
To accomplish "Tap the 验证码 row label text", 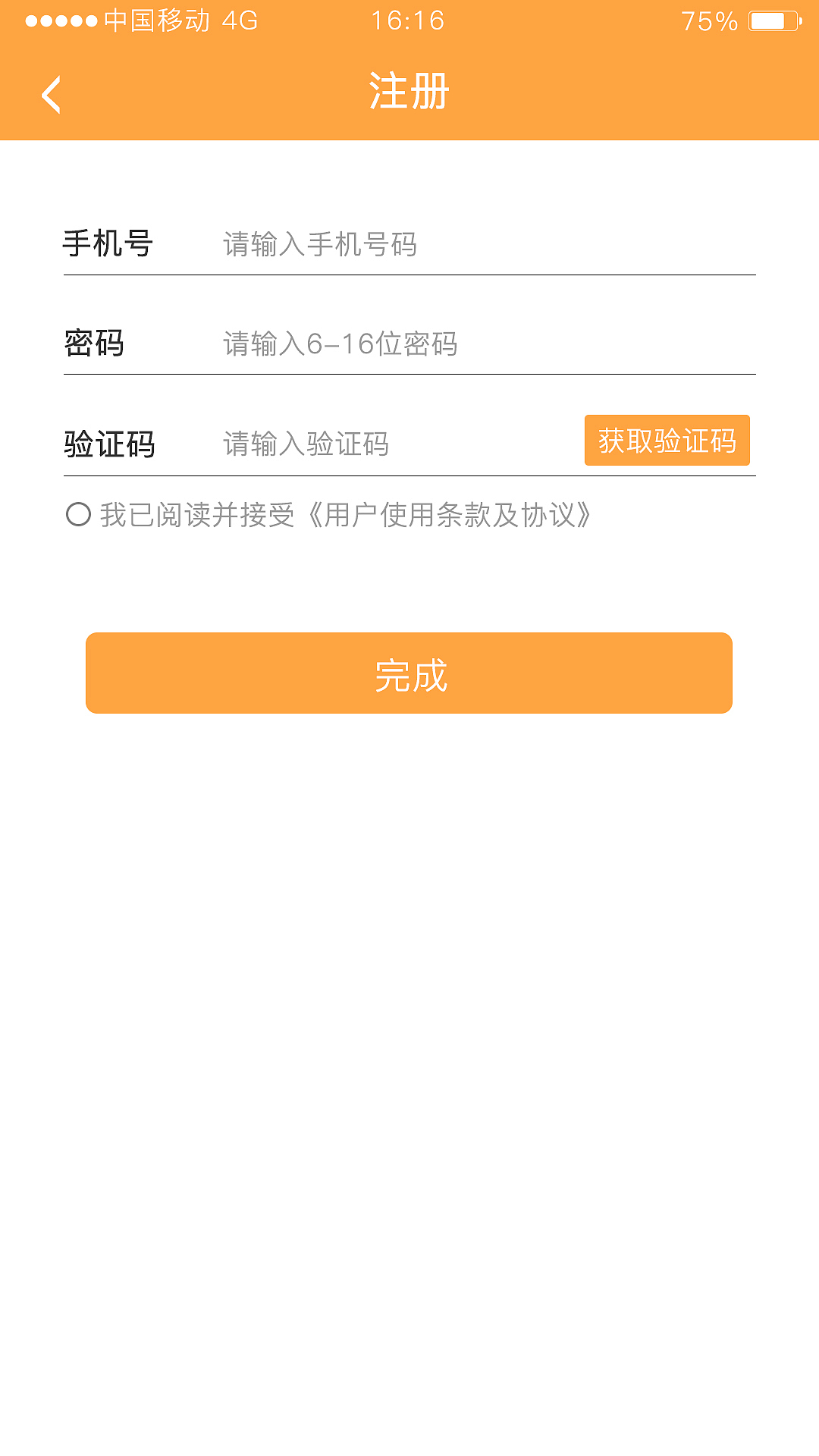I will point(111,444).
